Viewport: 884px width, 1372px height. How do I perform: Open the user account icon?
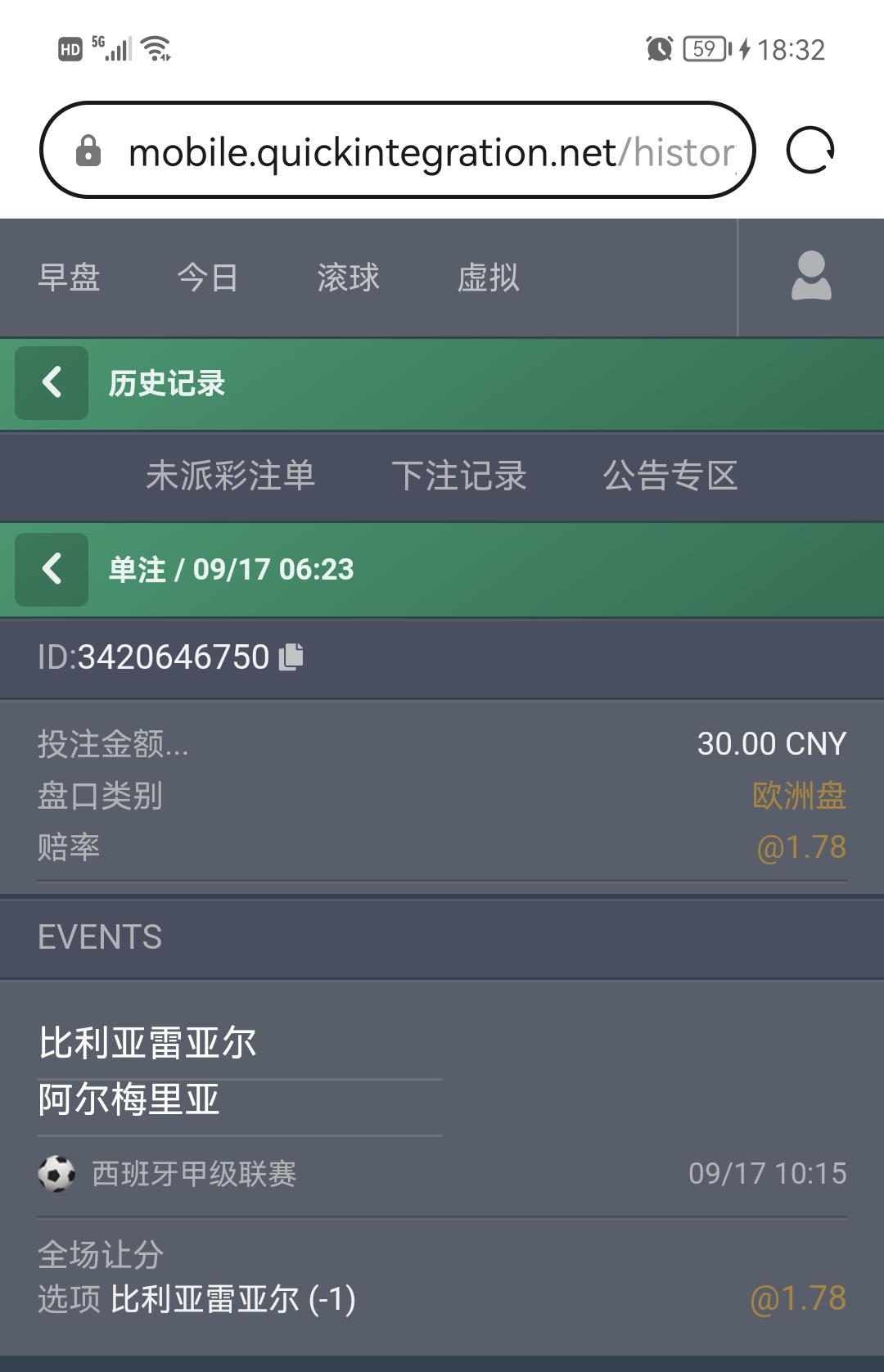point(811,277)
